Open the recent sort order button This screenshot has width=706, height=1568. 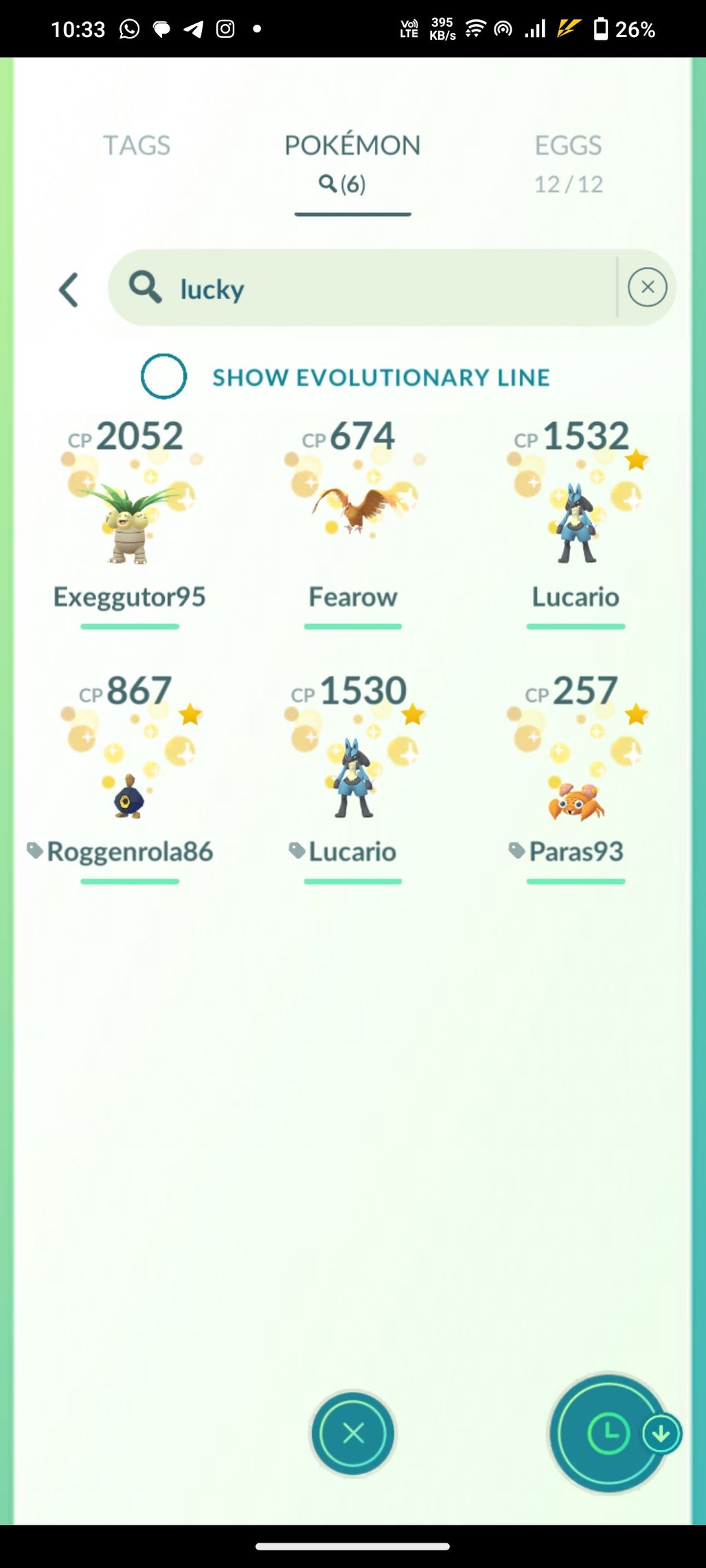point(608,1433)
